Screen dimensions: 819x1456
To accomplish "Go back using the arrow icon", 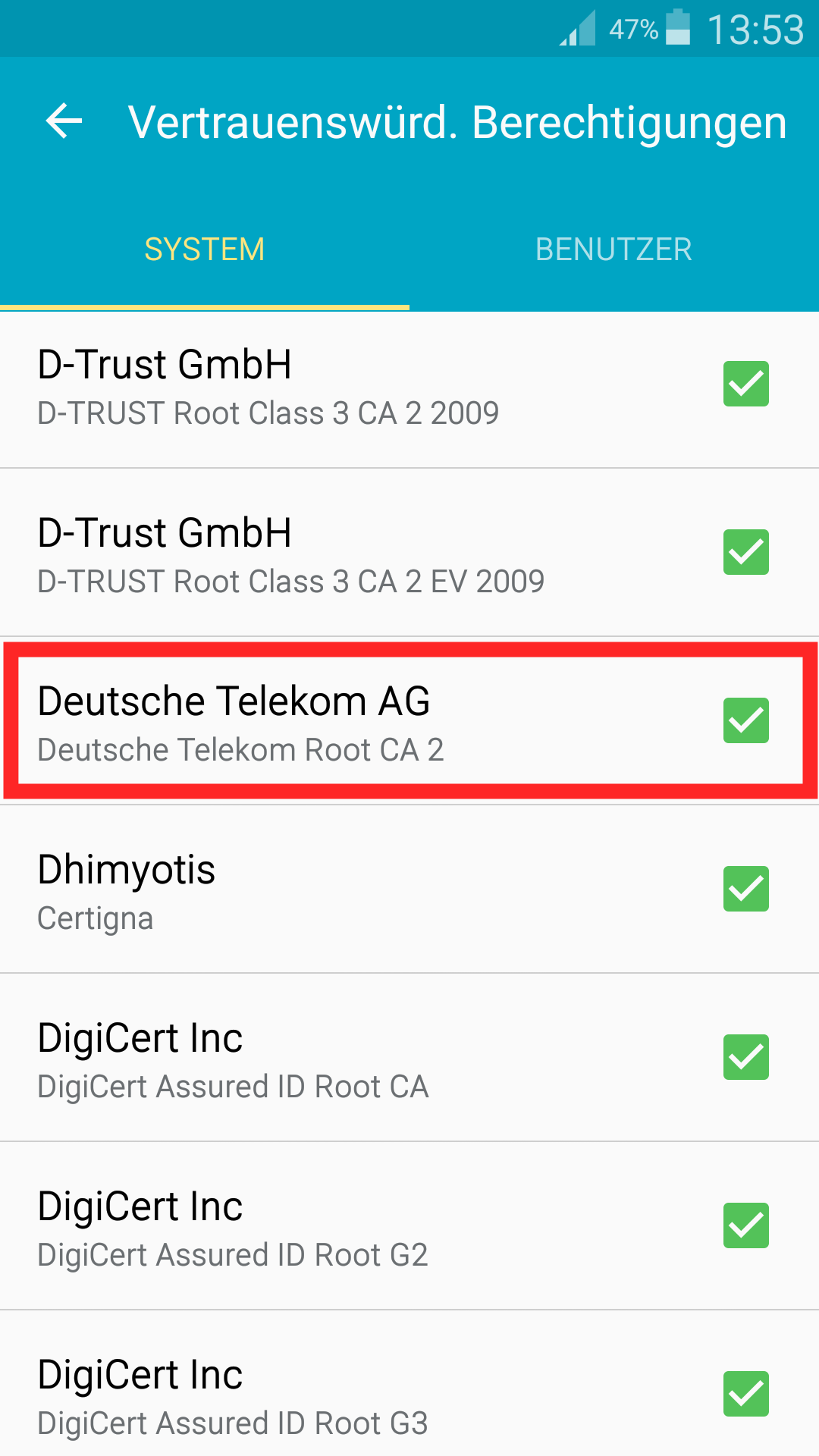I will (x=64, y=122).
